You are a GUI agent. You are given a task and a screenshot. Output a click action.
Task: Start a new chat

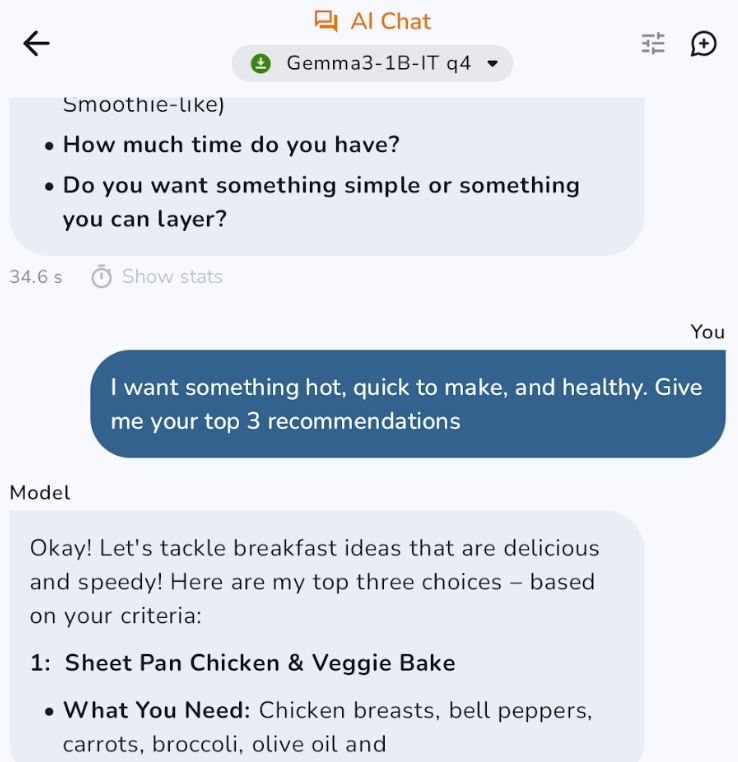[x=704, y=43]
